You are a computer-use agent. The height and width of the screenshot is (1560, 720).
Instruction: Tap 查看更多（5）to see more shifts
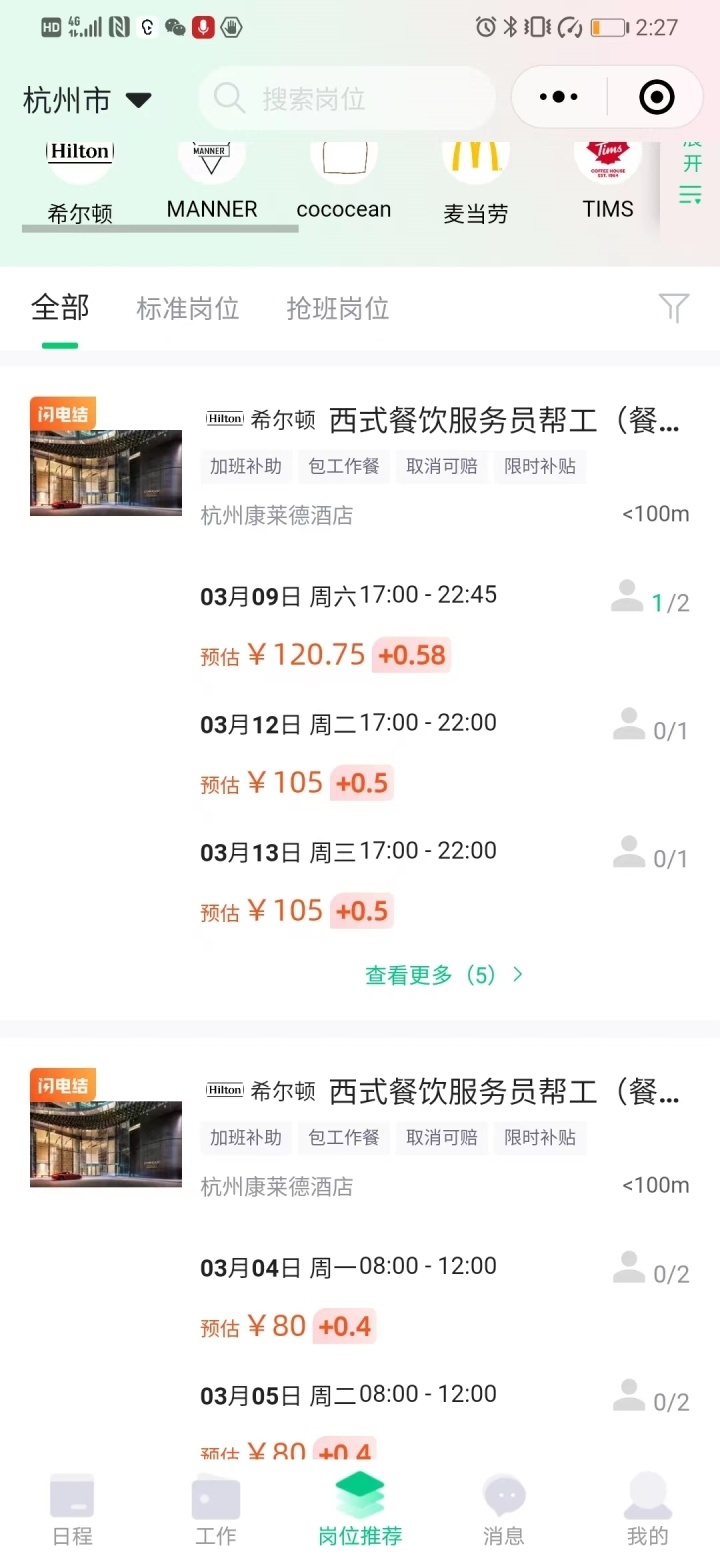tap(444, 975)
